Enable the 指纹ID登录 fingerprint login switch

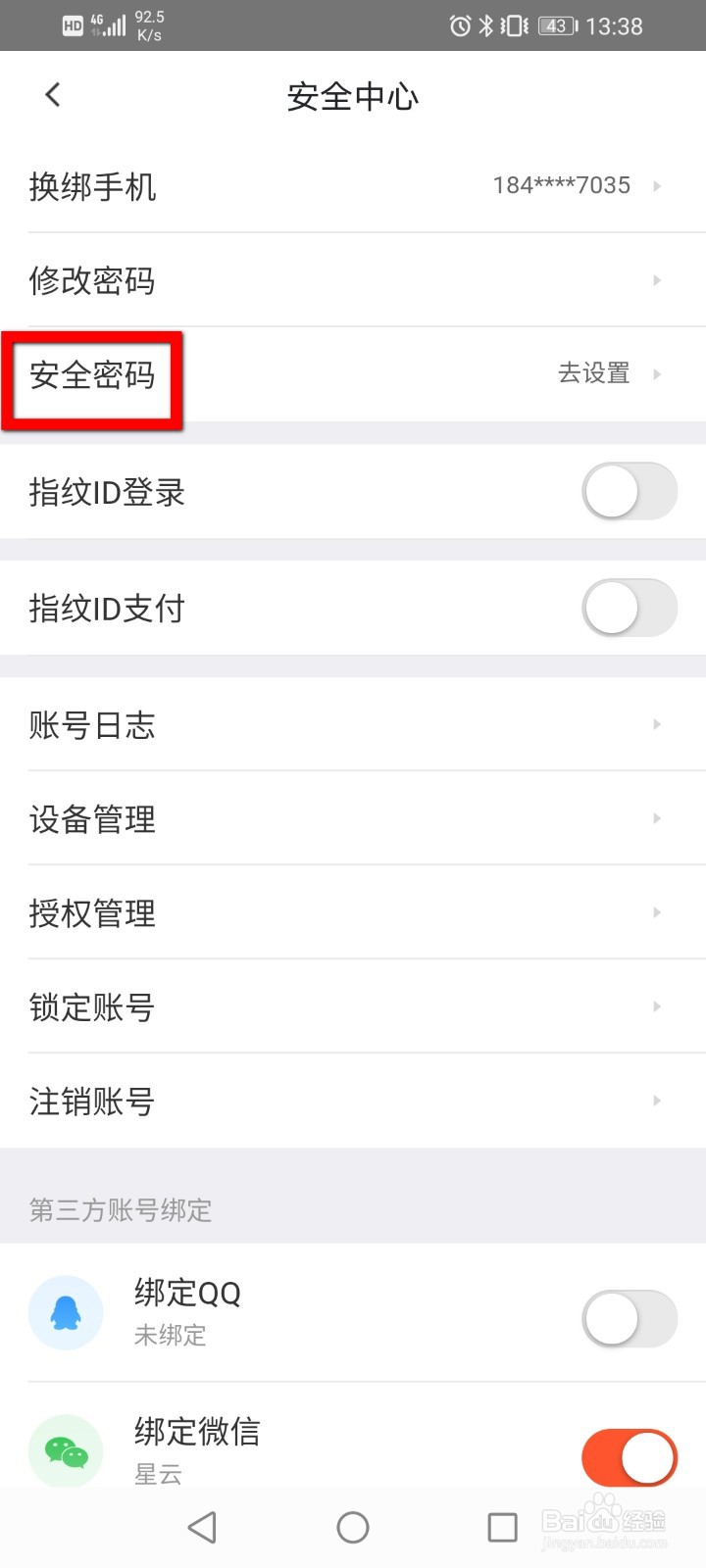click(630, 491)
